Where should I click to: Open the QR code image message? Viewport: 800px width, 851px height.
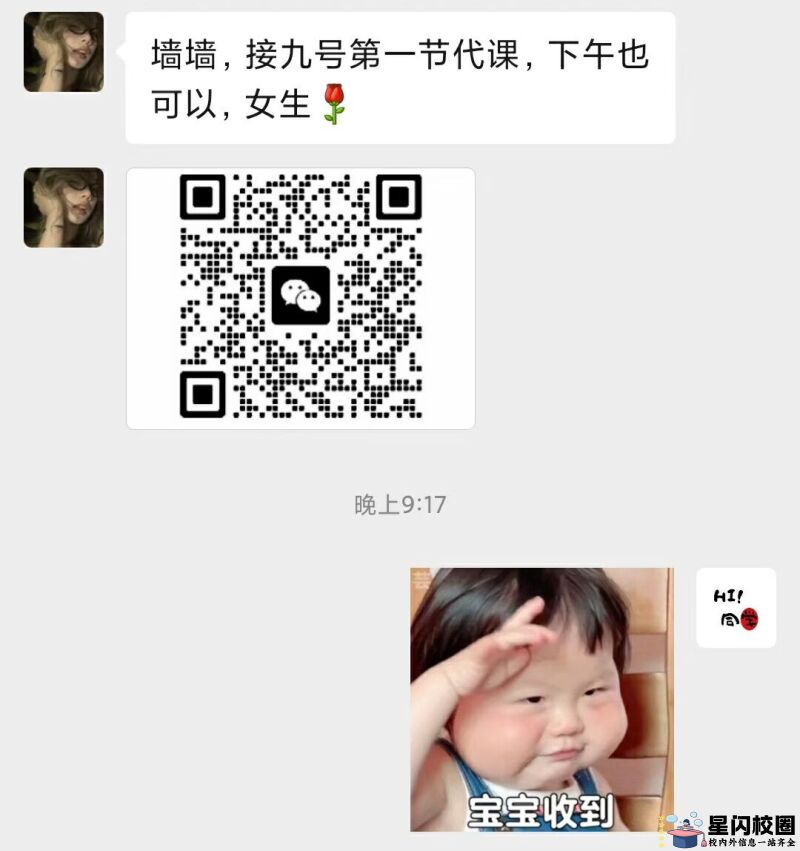[x=300, y=298]
